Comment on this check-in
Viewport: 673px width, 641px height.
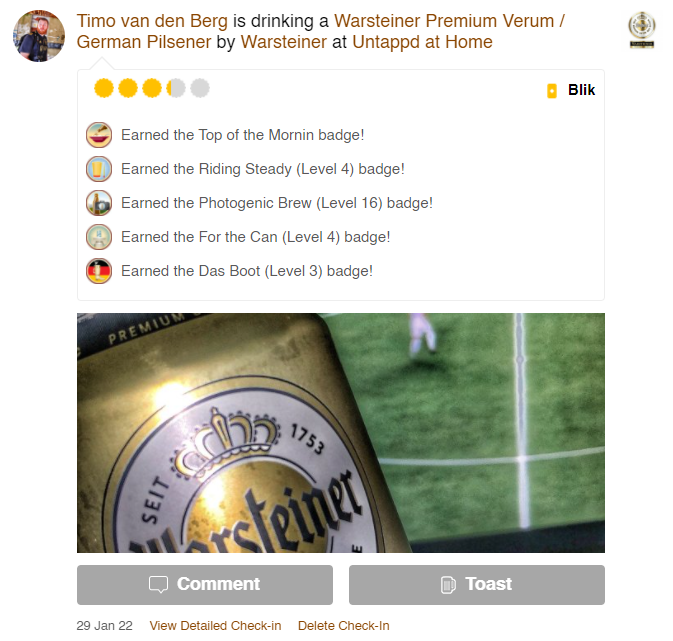(x=205, y=584)
